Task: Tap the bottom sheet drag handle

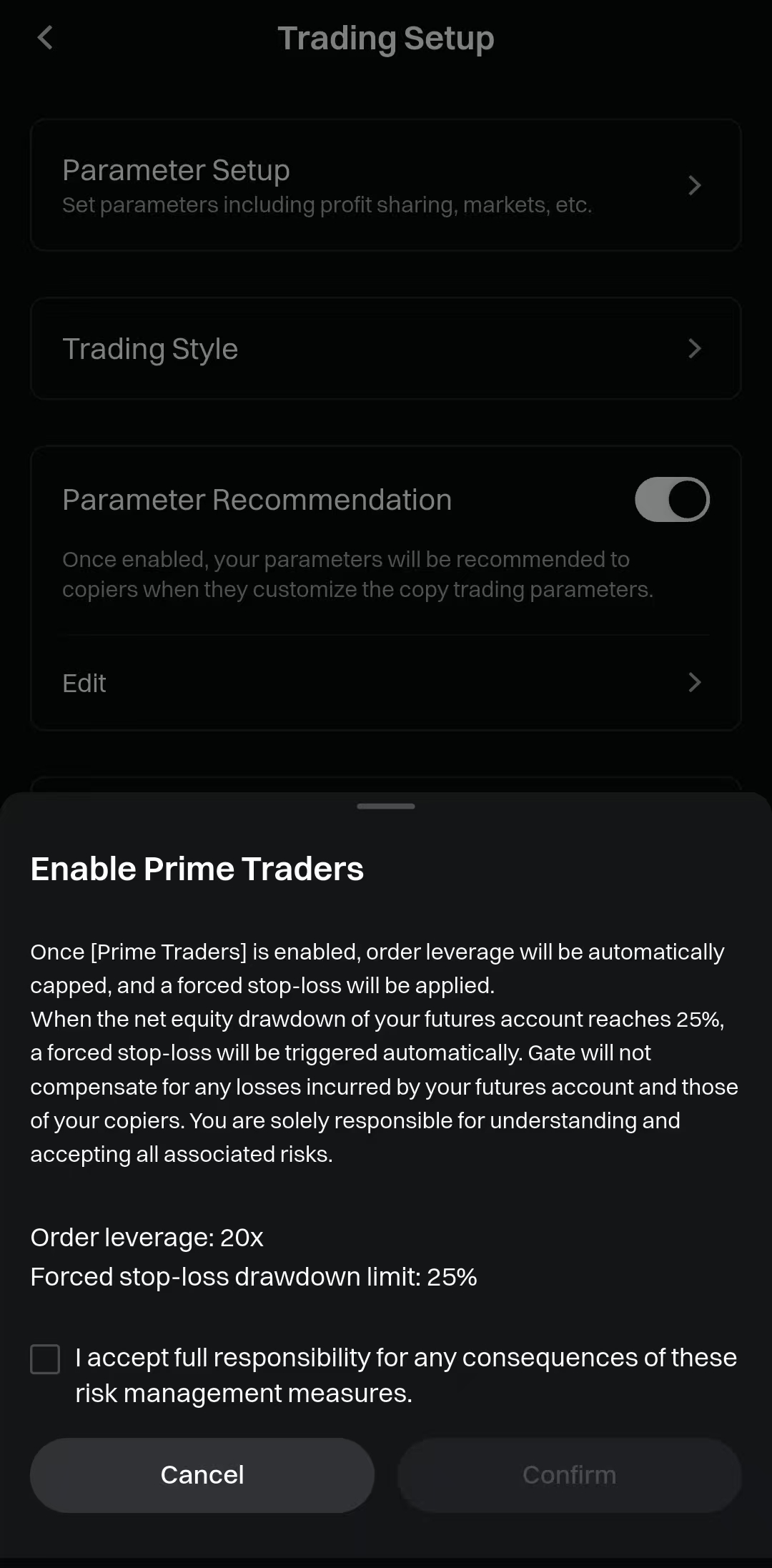Action: (x=385, y=806)
